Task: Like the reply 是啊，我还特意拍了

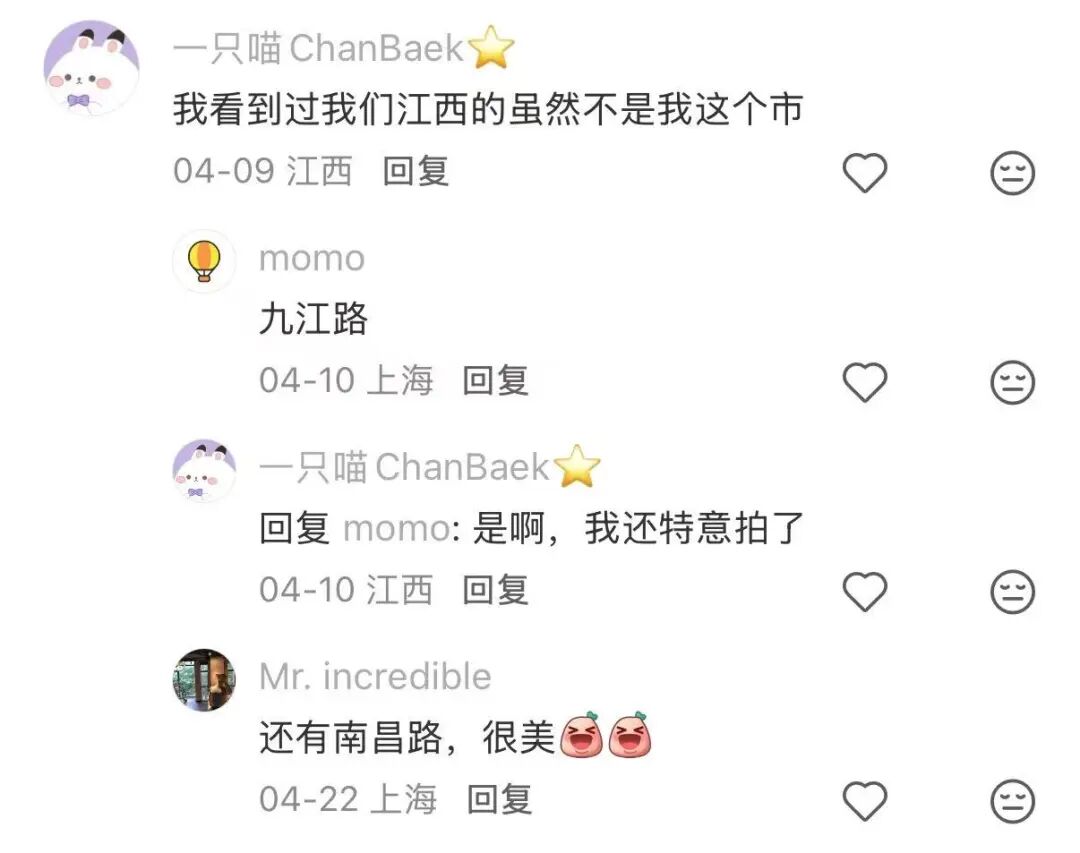Action: [x=865, y=592]
